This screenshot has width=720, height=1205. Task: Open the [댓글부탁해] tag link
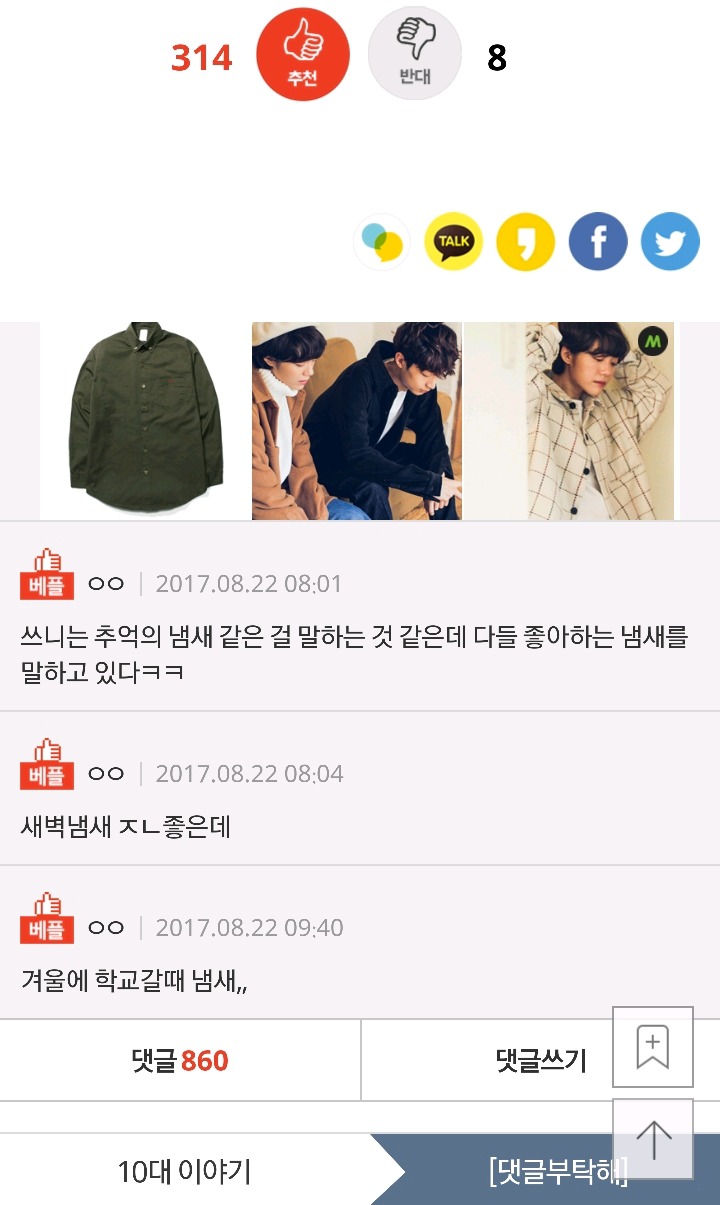[555, 1171]
